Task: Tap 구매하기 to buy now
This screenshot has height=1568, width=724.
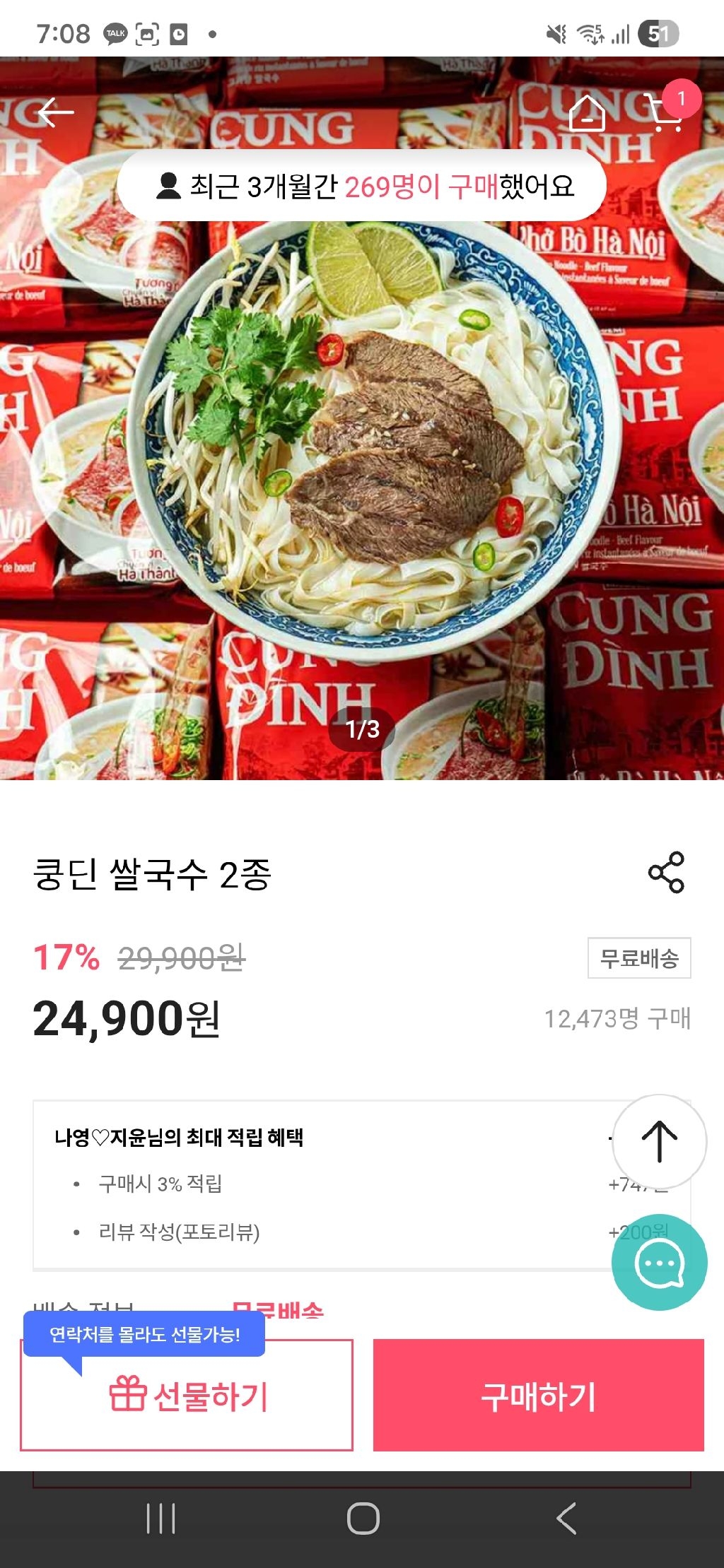Action: 539,1396
